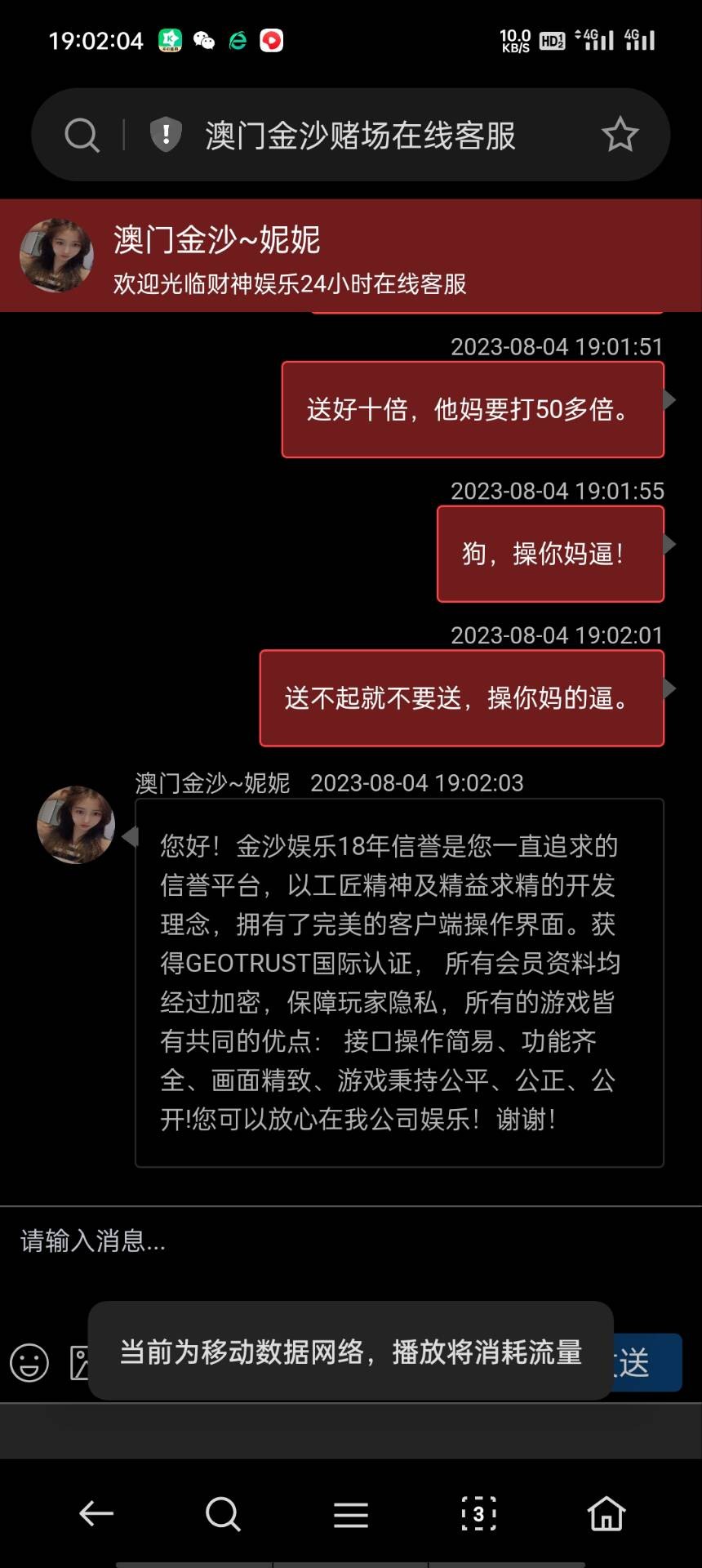Tap the address bar page title

360,136
